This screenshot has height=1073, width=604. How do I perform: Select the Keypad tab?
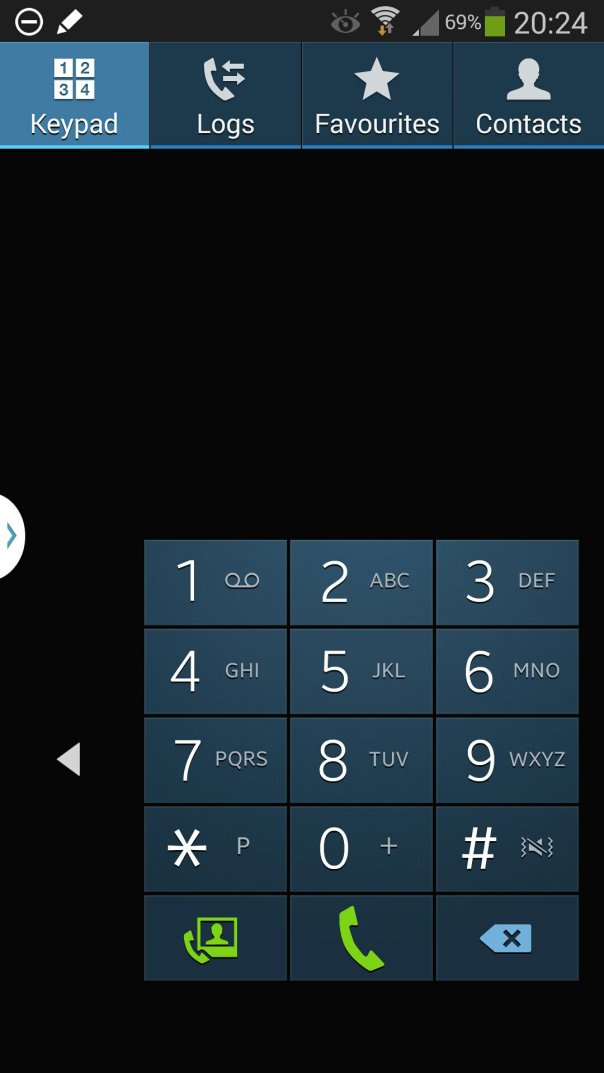pyautogui.click(x=74, y=96)
